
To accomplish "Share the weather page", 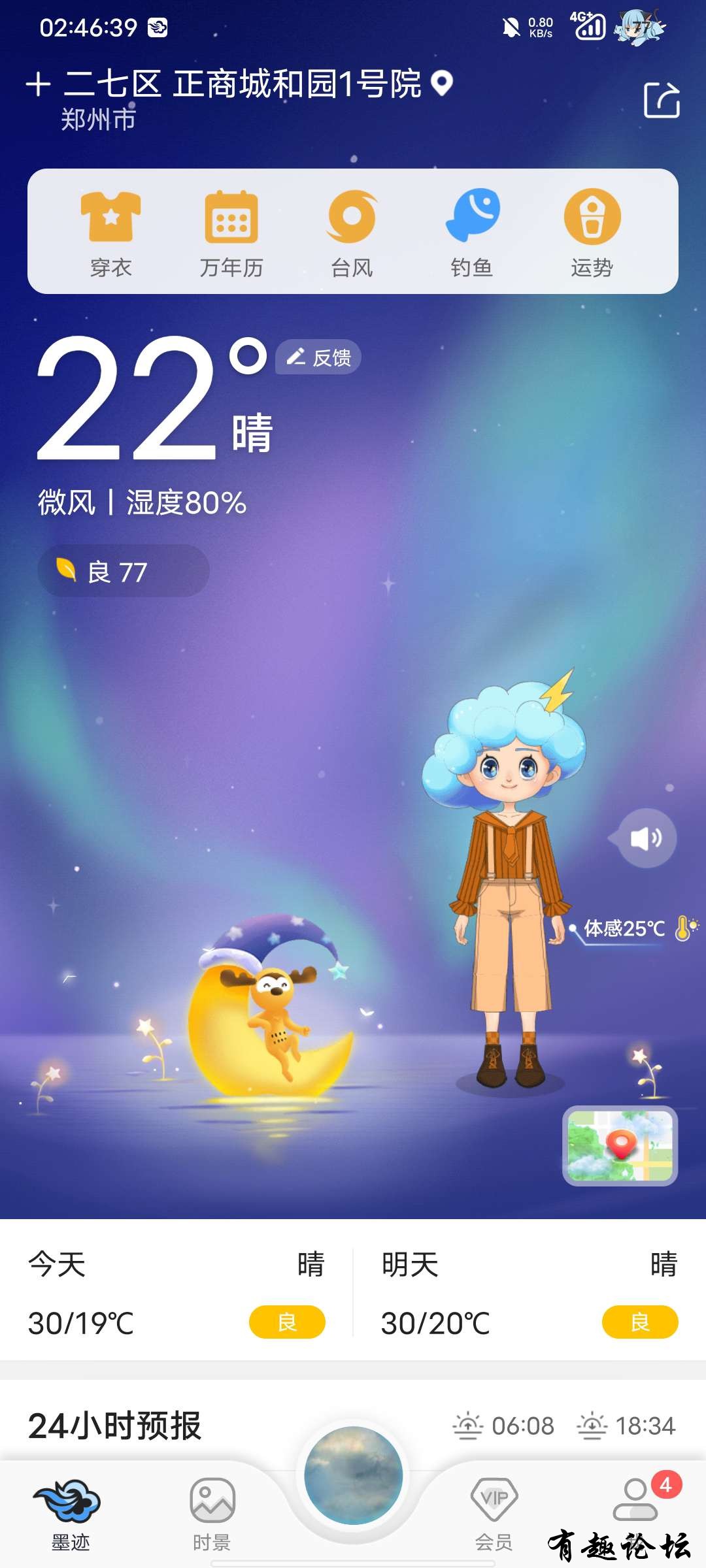I will 662,100.
